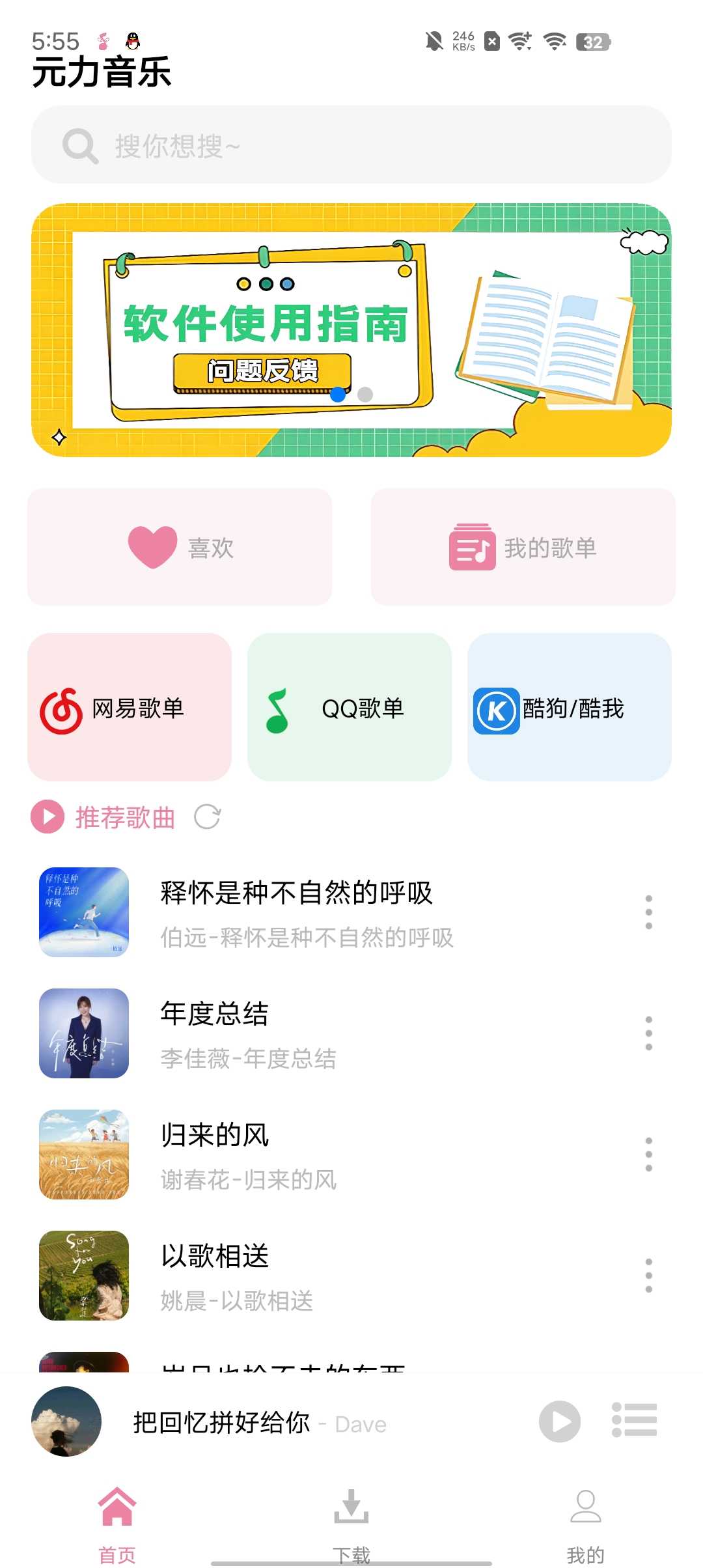Open more options for 归来的风
Viewport: 703px width, 1568px height.
(648, 1155)
